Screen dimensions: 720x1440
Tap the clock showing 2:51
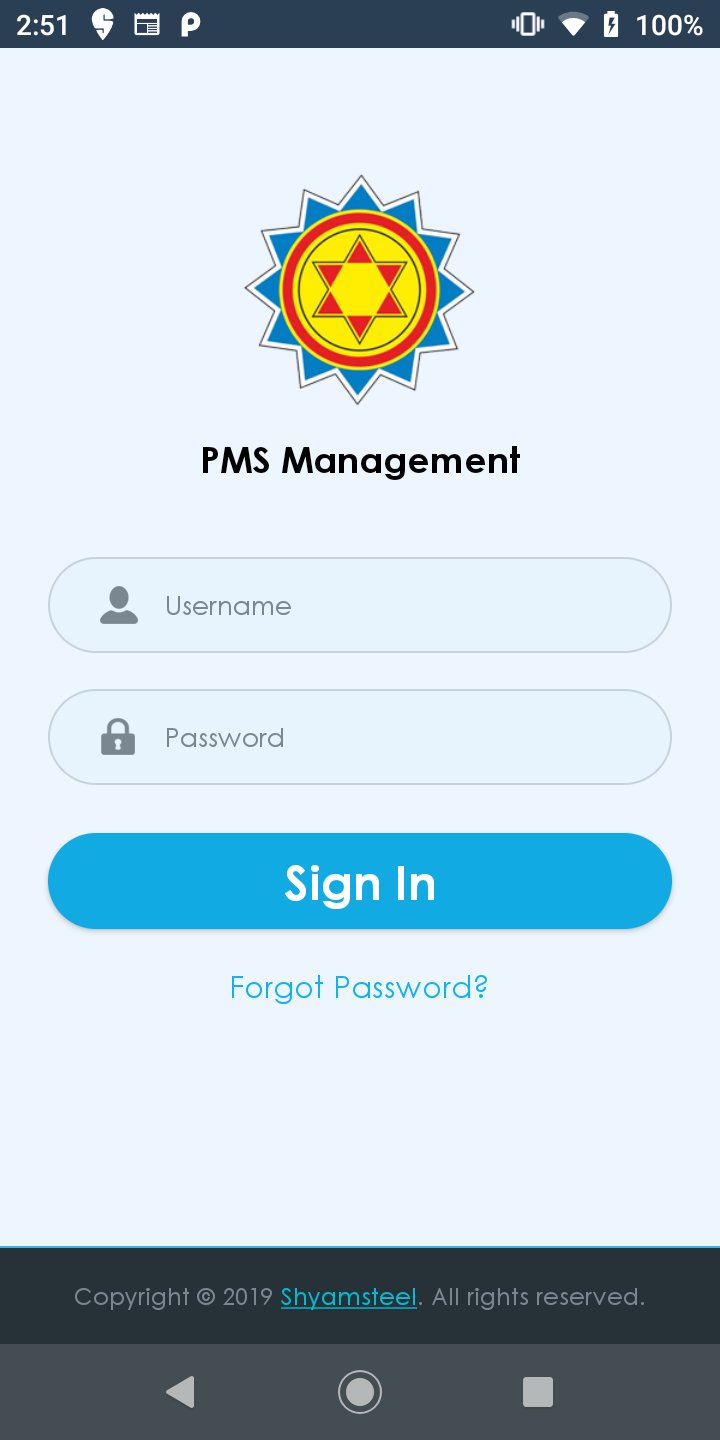click(x=42, y=25)
